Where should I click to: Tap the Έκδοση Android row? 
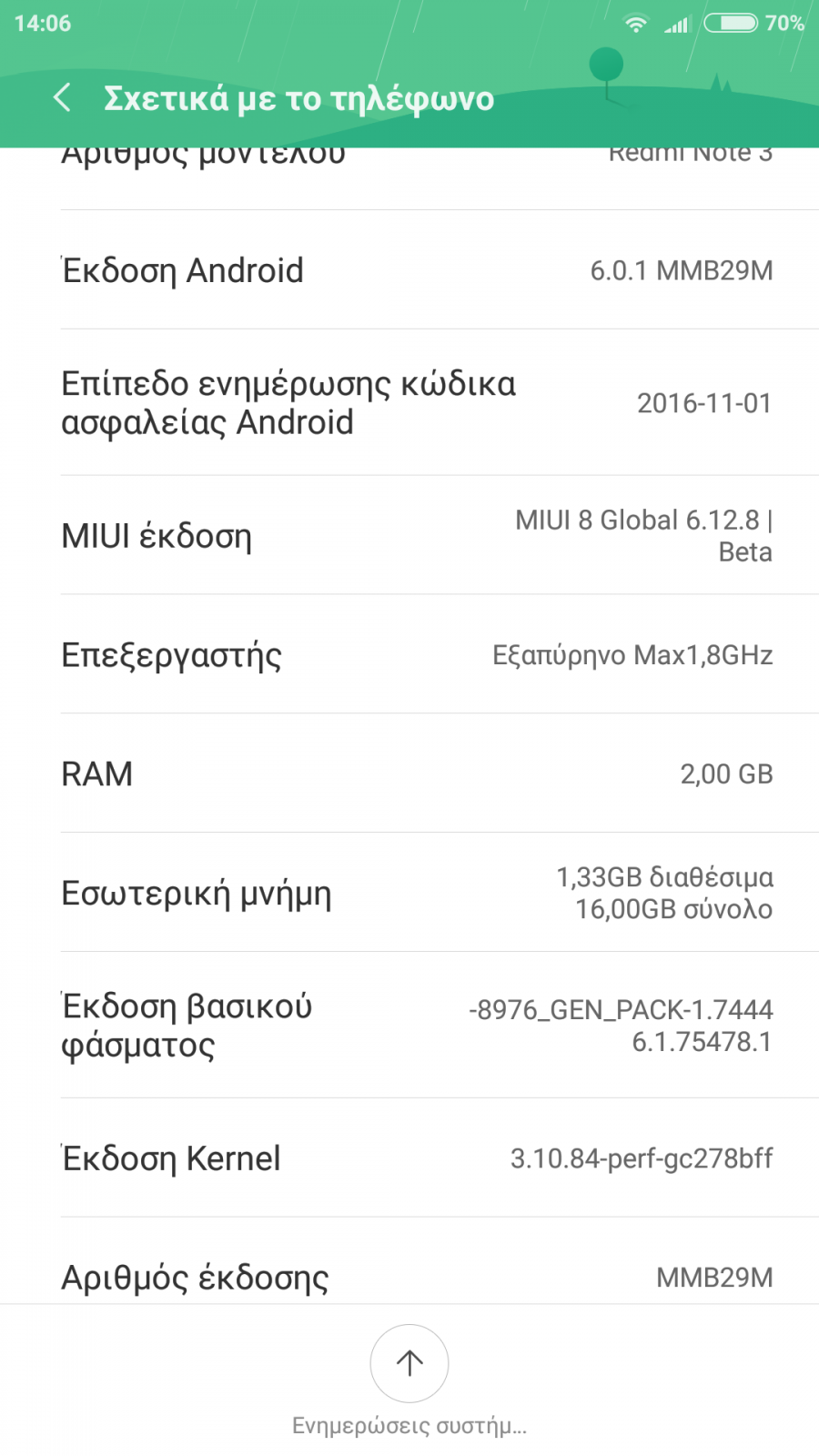[409, 270]
